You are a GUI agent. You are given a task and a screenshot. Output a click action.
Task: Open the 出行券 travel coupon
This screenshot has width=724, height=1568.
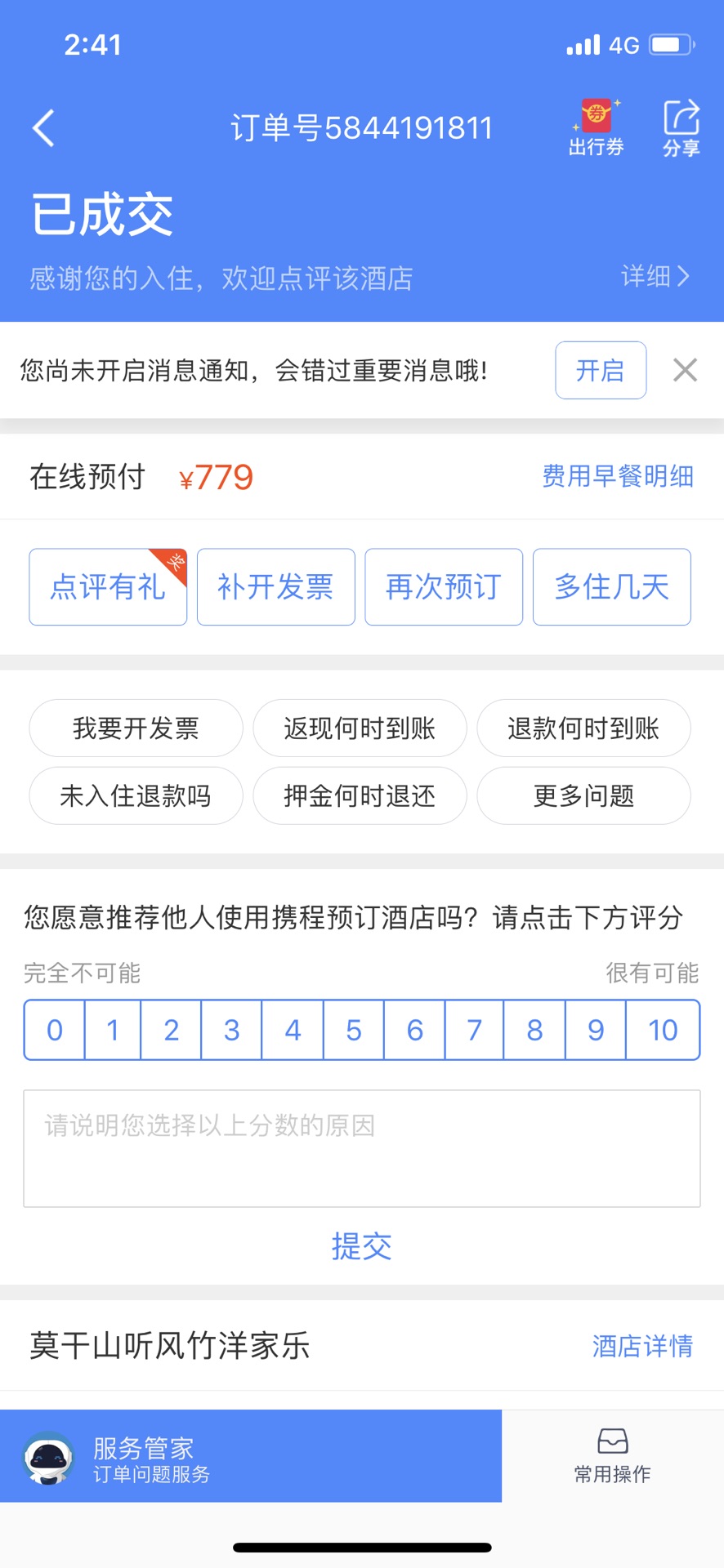click(597, 127)
